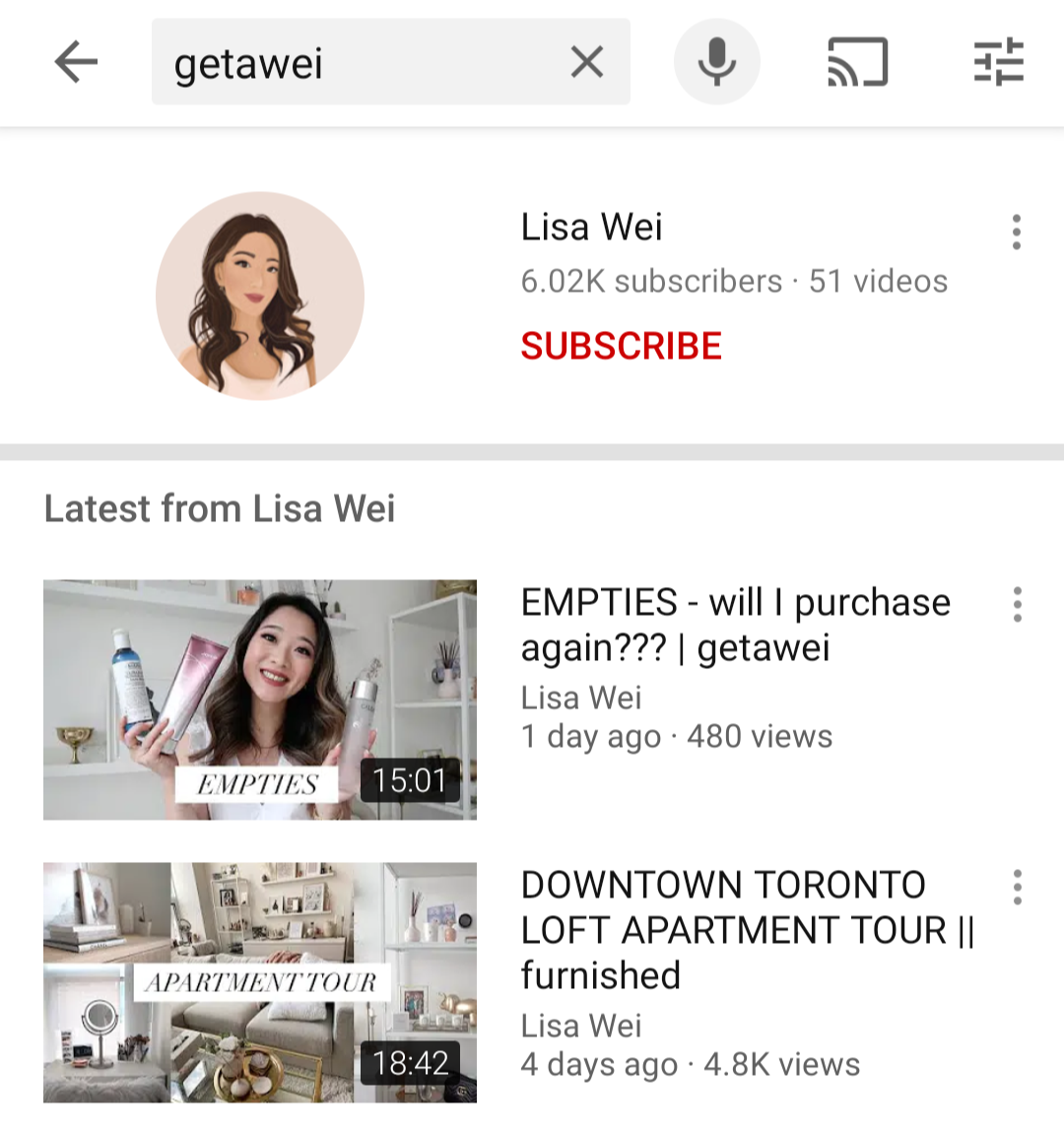The width and height of the screenshot is (1064, 1132).
Task: Play the Downtown Toronto loft apartment tour
Action: 260,982
